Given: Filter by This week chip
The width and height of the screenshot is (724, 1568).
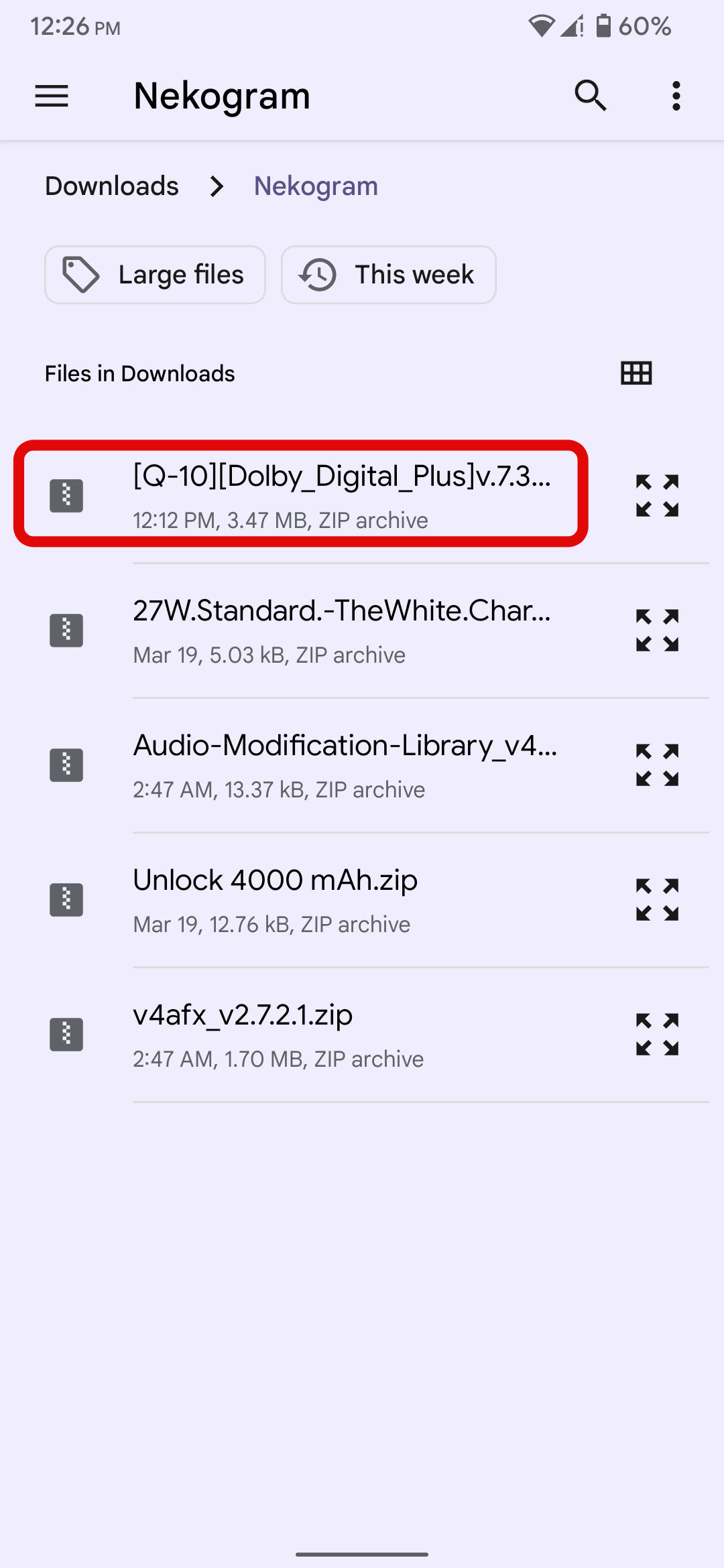Looking at the screenshot, I should coord(389,275).
